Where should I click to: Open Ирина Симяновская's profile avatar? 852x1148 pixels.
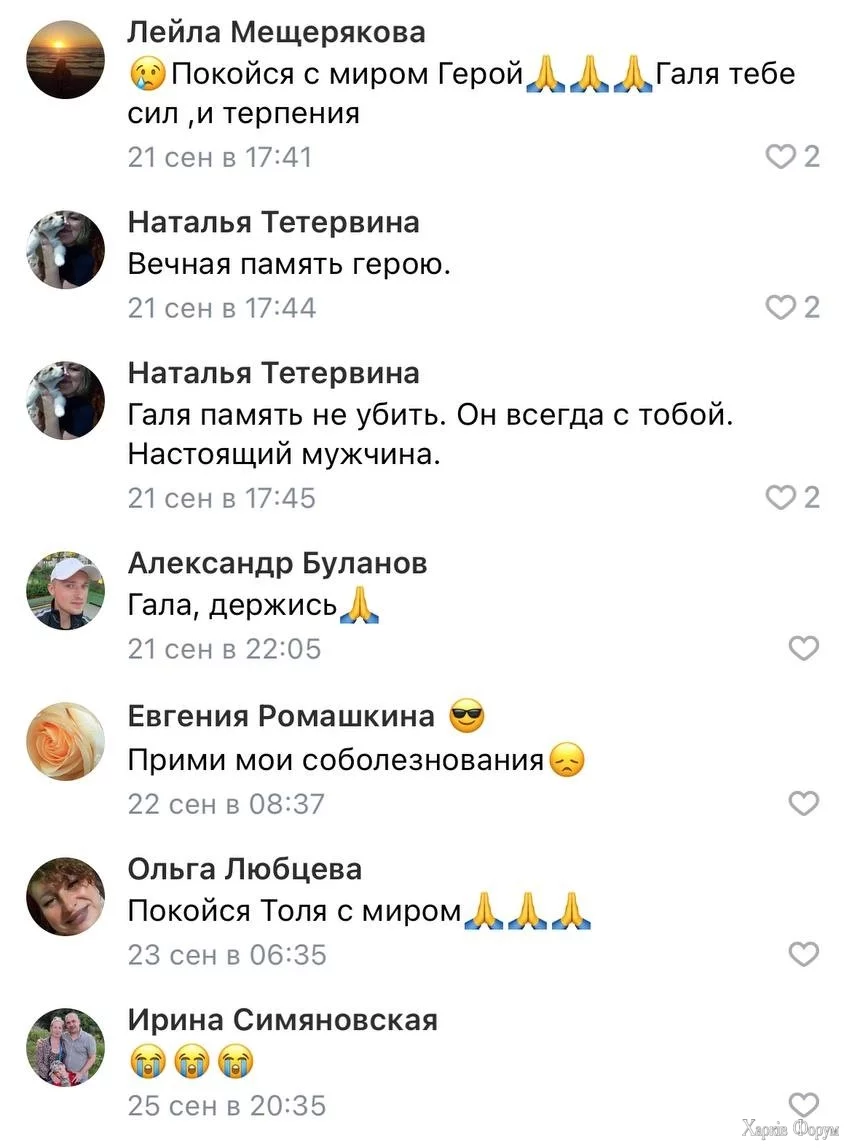click(x=65, y=1047)
